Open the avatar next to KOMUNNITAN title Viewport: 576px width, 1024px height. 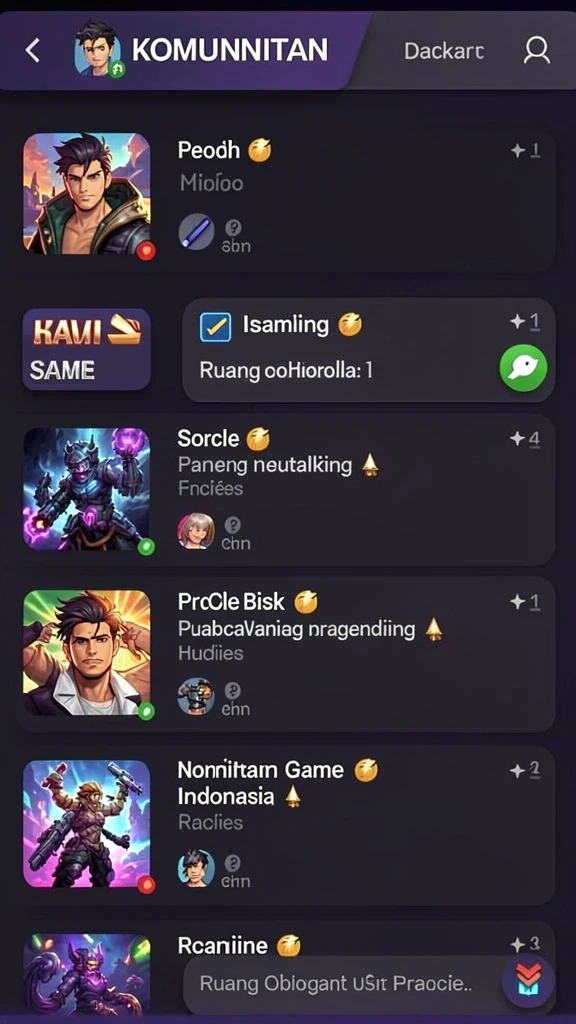99,49
